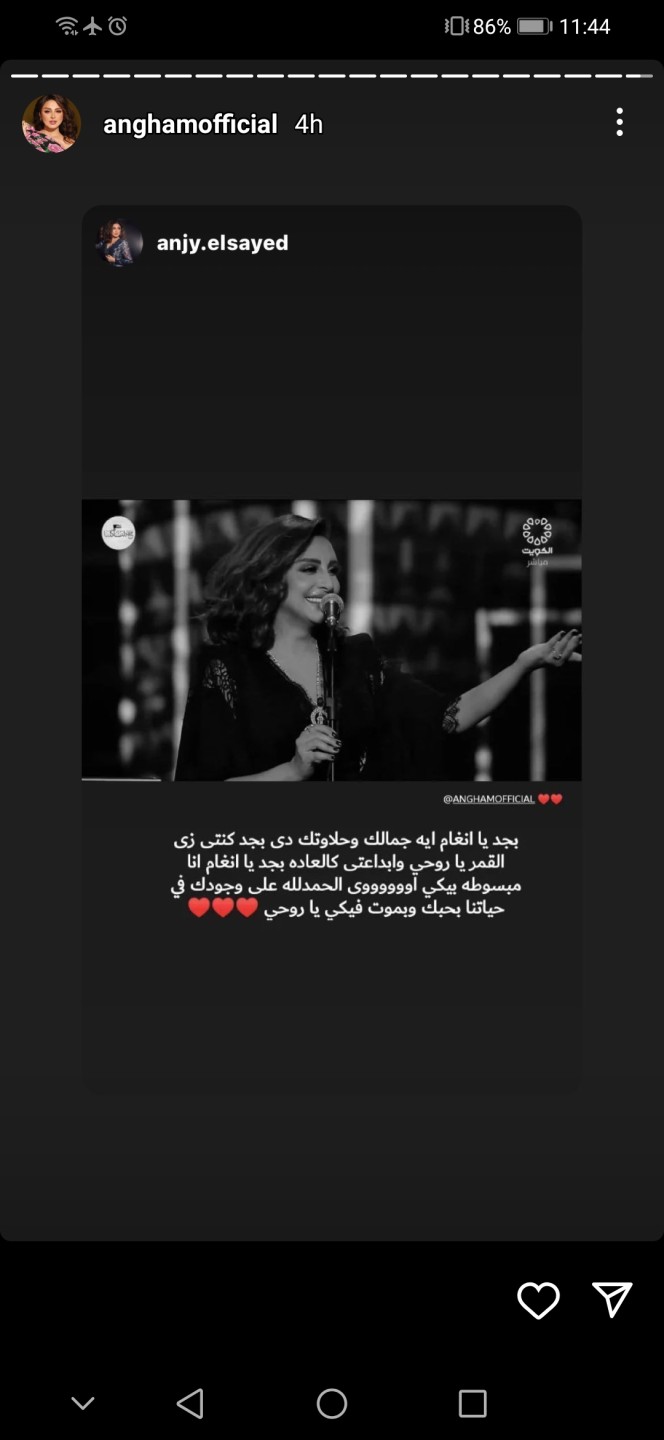Open recent apps view
Viewport: 664px width, 1440px height.
coord(472,1403)
